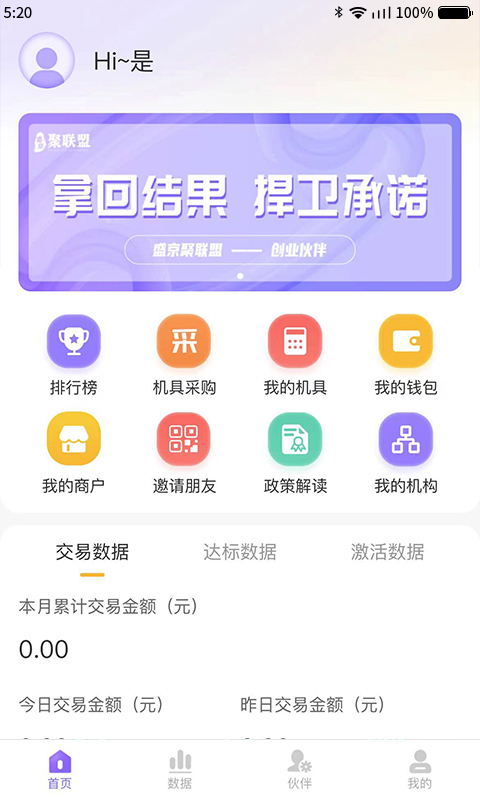Open the 伙伴 bottom tab

click(x=299, y=770)
